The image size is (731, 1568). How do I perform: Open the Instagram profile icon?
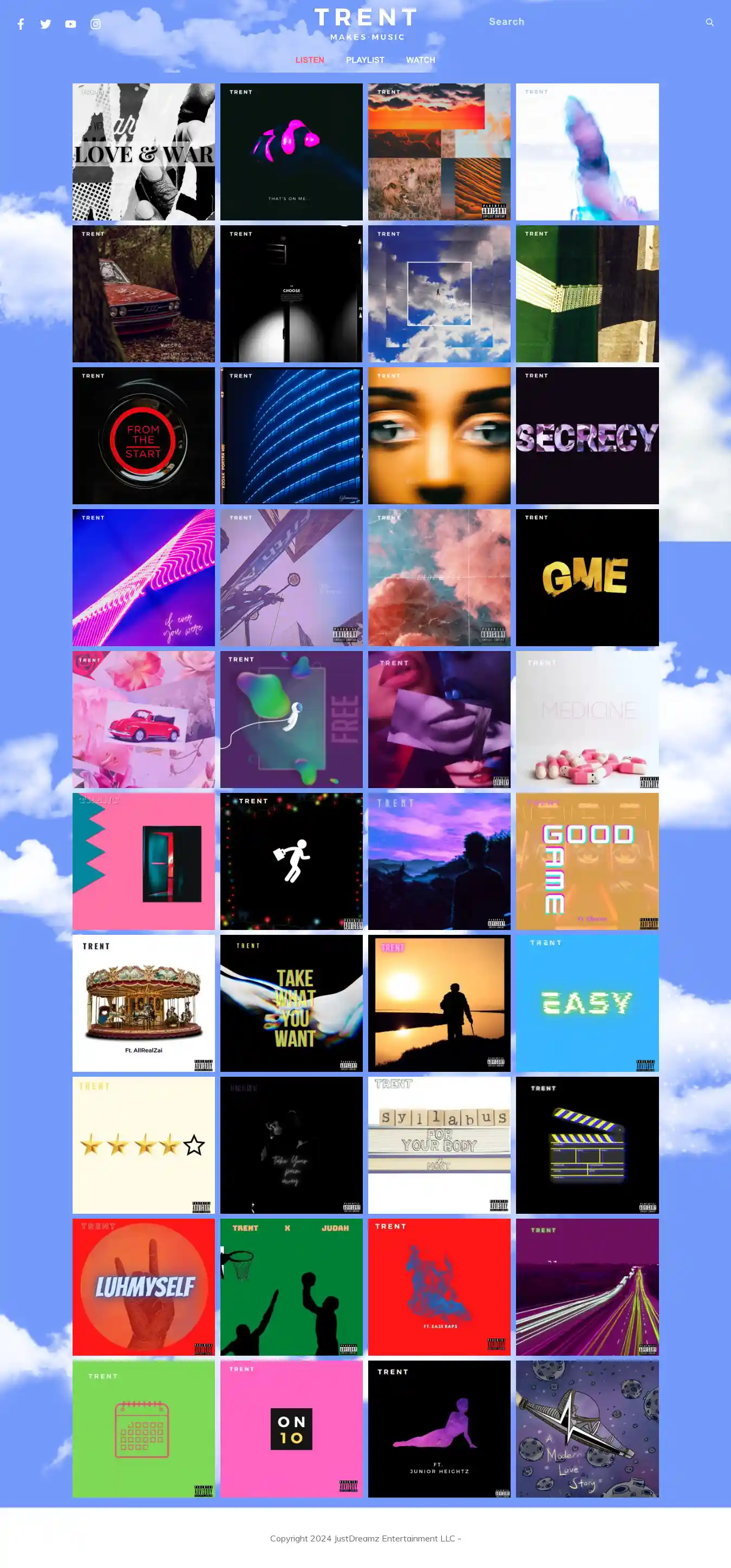click(95, 24)
